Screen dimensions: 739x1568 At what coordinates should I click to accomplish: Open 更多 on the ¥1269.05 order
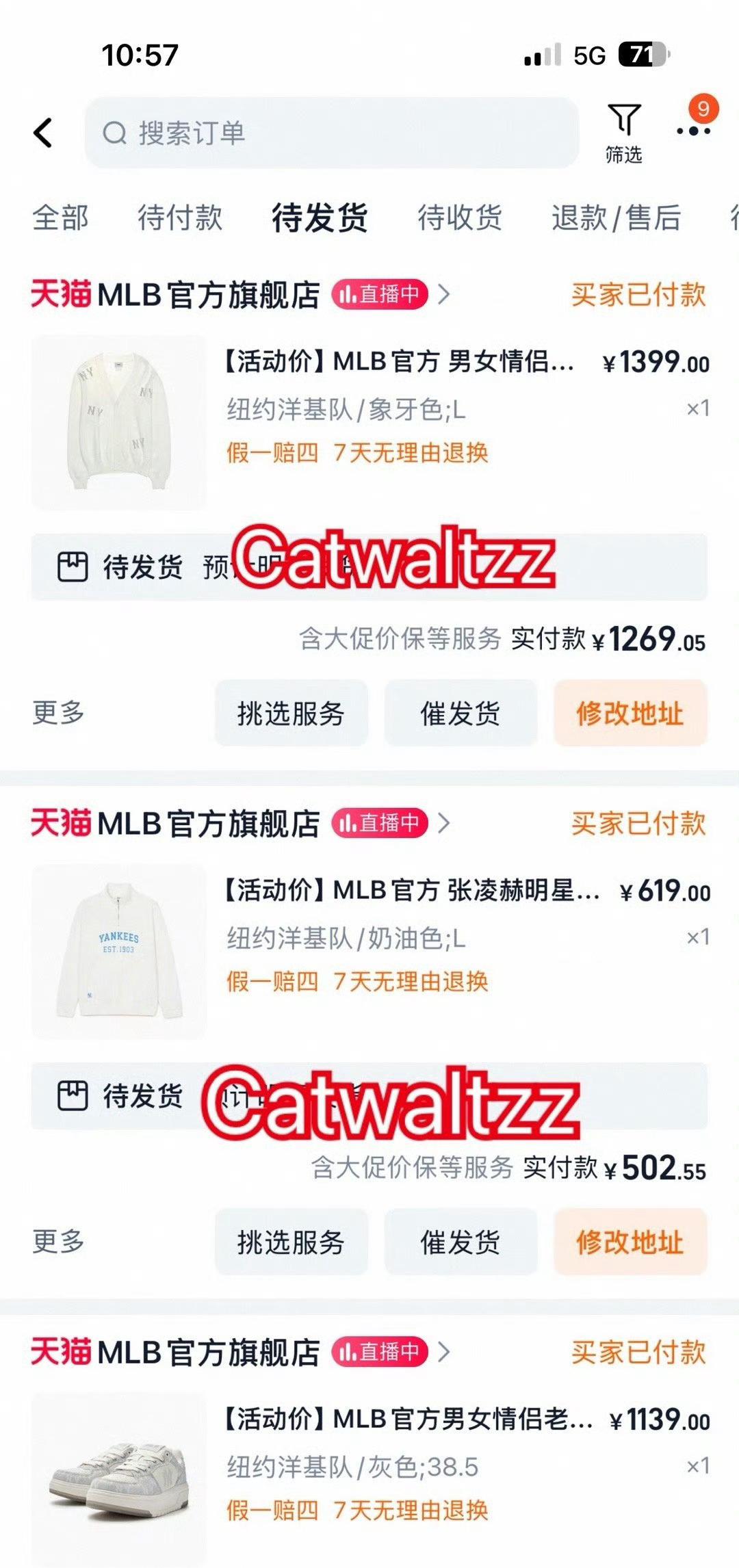[58, 713]
